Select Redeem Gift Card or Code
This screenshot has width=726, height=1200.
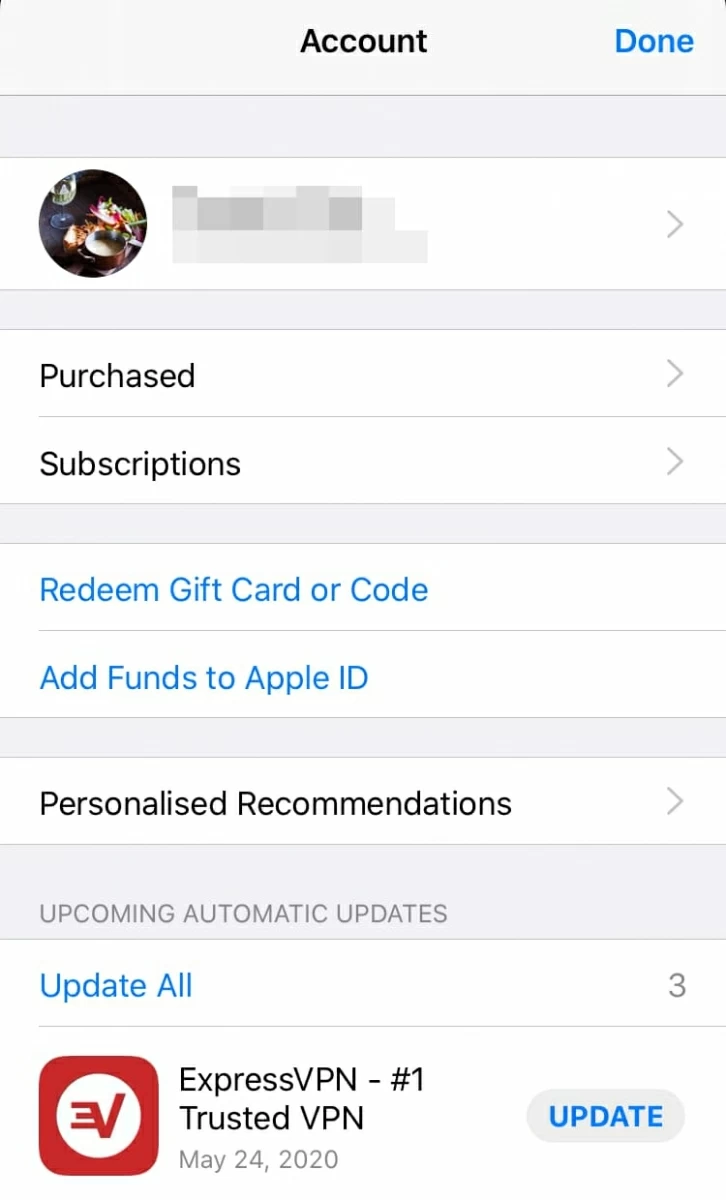234,590
